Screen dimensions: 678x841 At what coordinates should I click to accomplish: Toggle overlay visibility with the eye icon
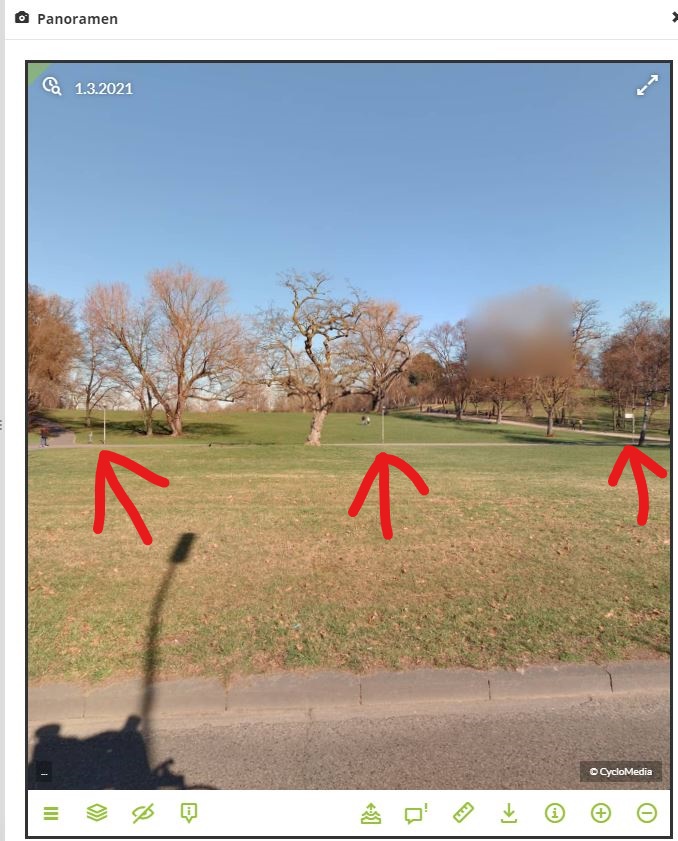(x=143, y=813)
